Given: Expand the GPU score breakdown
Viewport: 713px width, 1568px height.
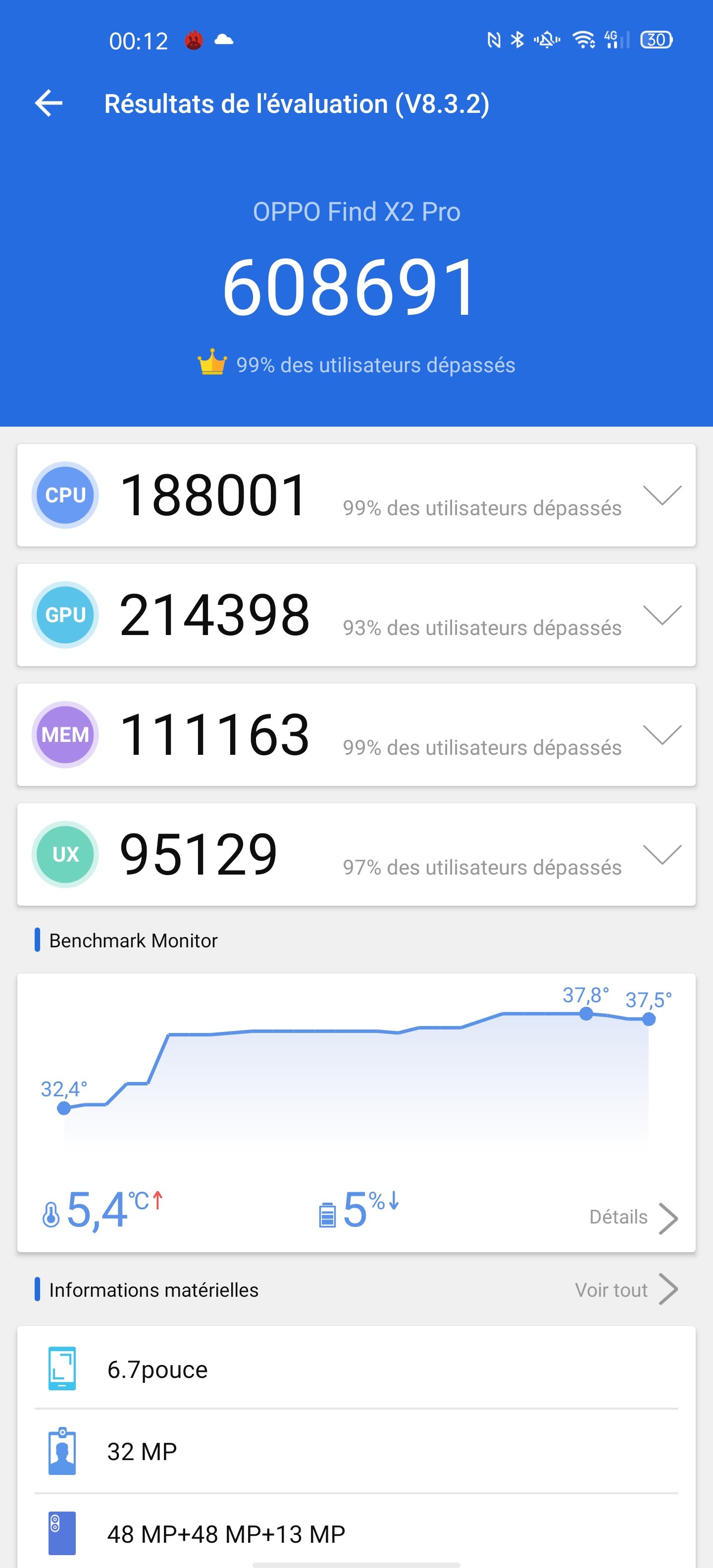Looking at the screenshot, I should tap(662, 615).
